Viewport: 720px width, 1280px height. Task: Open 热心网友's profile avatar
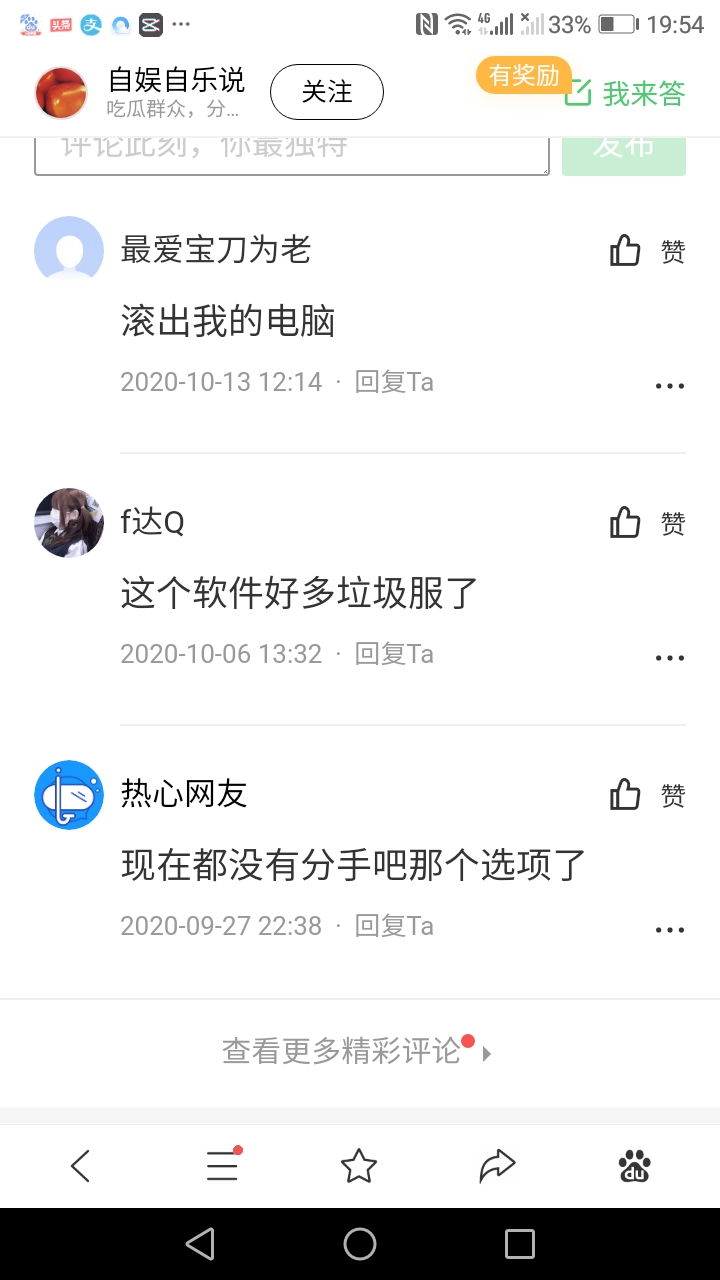point(68,795)
